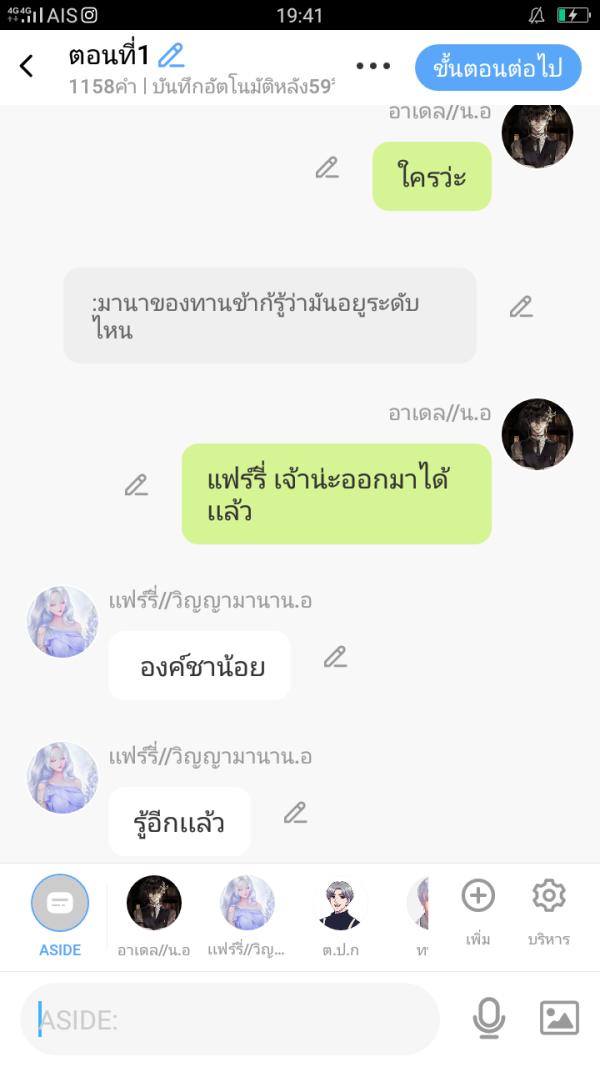Edit the message รู้อีกแล้ว
The width and height of the screenshot is (600, 1067).
[x=295, y=813]
